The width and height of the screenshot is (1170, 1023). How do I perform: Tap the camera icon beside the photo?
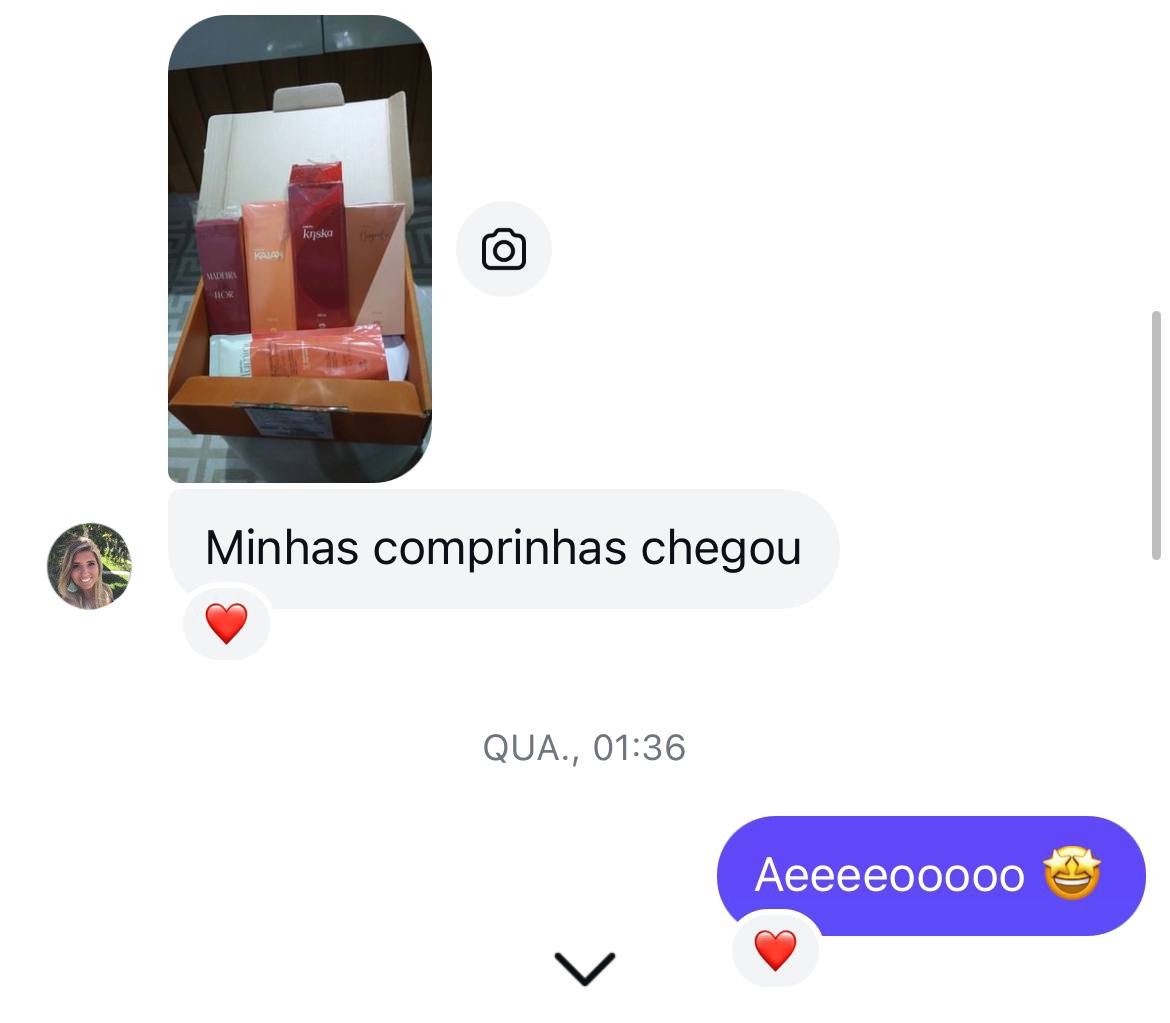click(503, 249)
